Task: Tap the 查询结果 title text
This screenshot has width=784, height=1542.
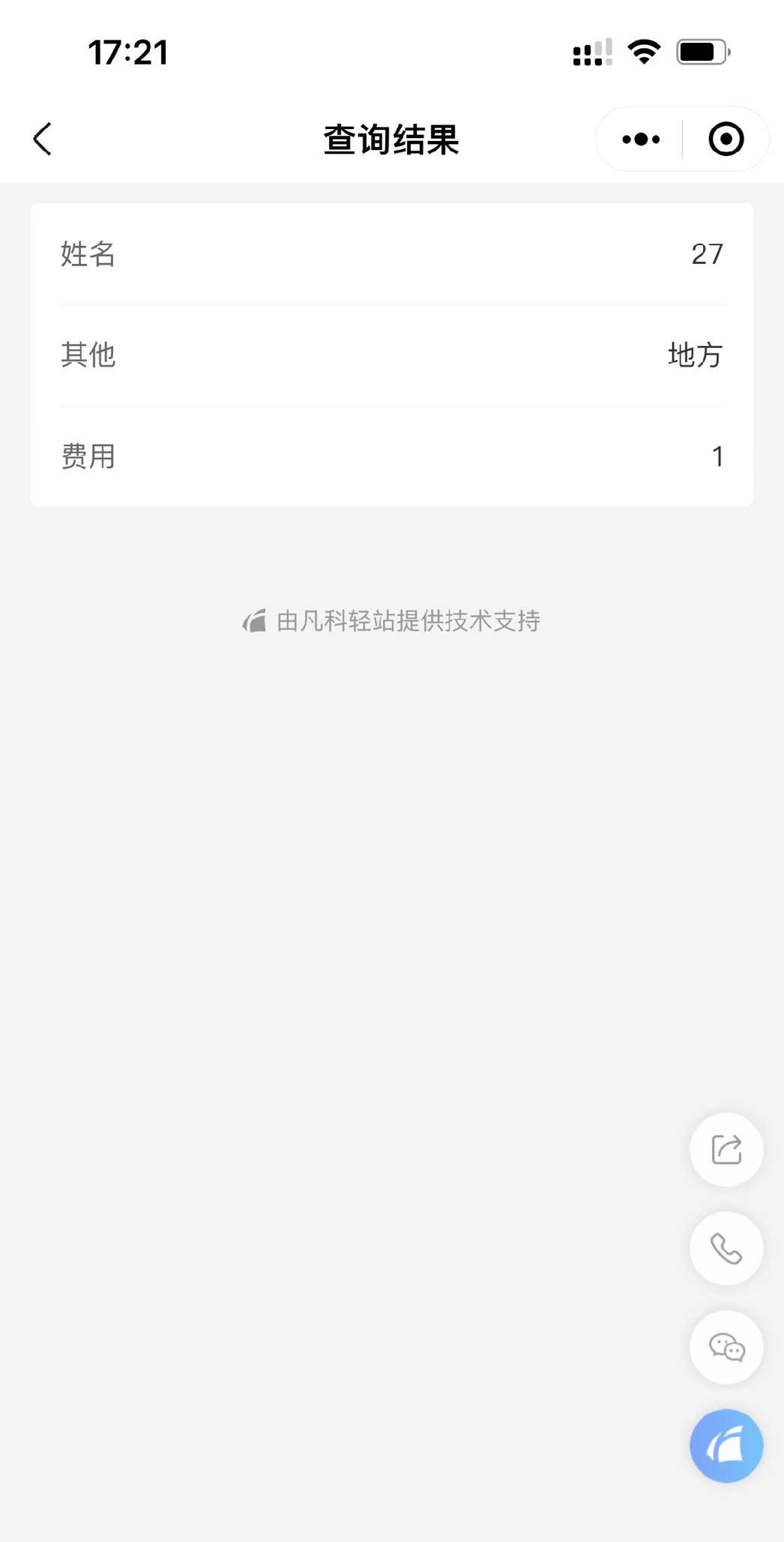Action: click(391, 139)
